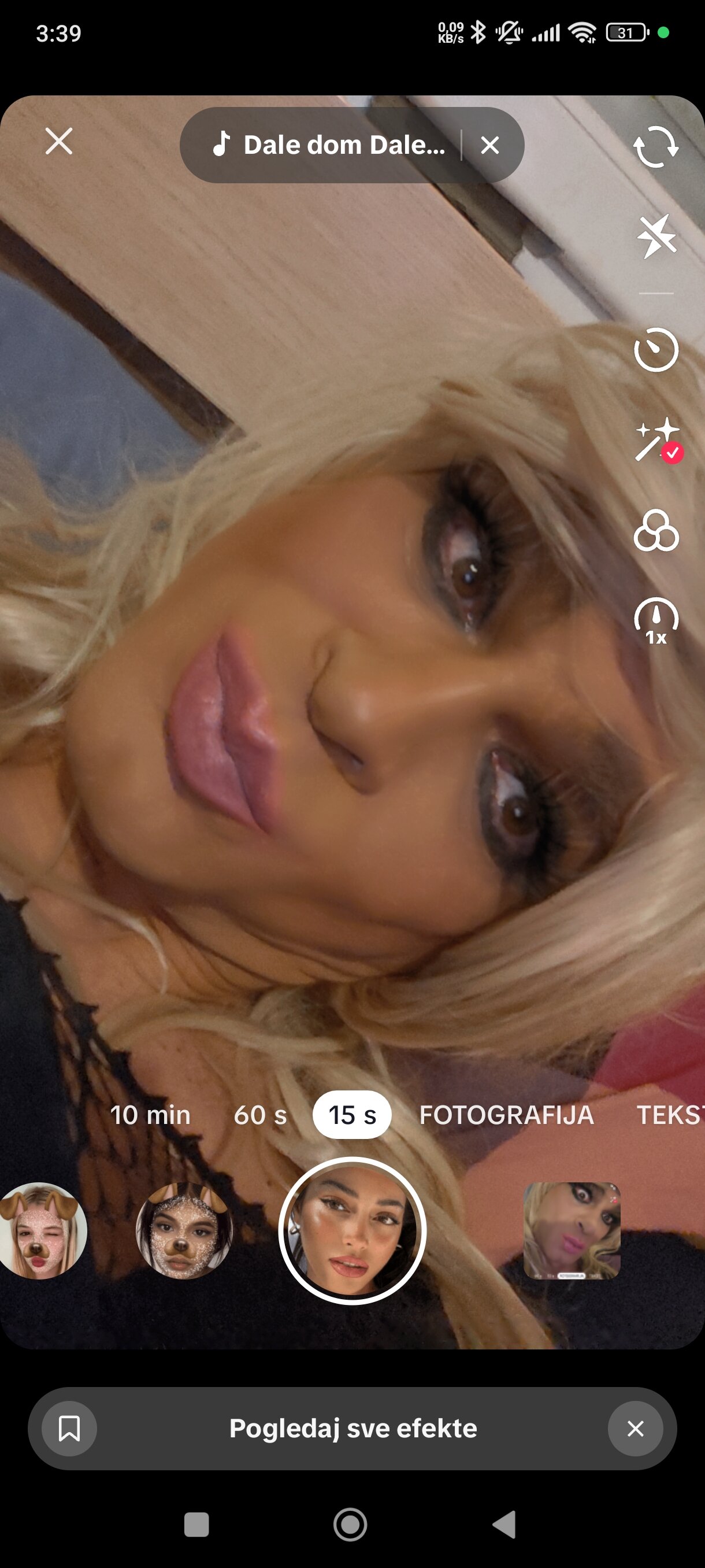Switch to 10 min recording mode
705x1568 pixels.
click(150, 1115)
